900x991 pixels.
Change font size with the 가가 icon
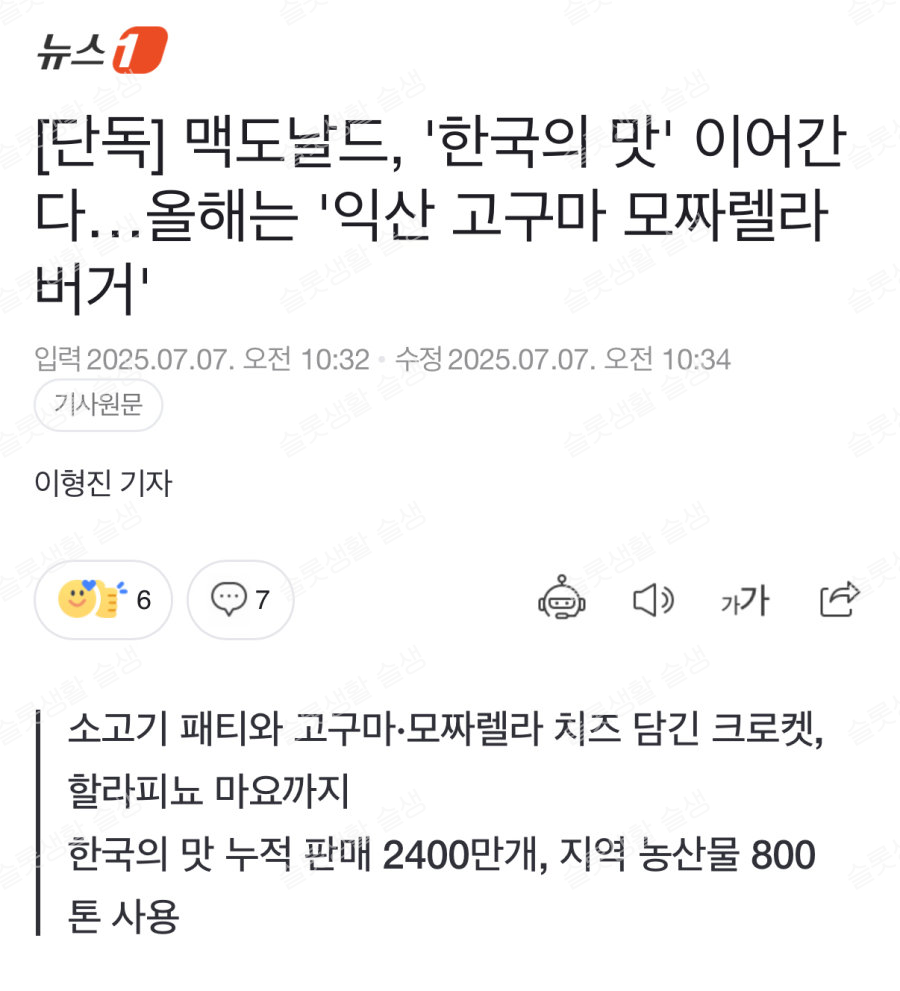tap(744, 601)
